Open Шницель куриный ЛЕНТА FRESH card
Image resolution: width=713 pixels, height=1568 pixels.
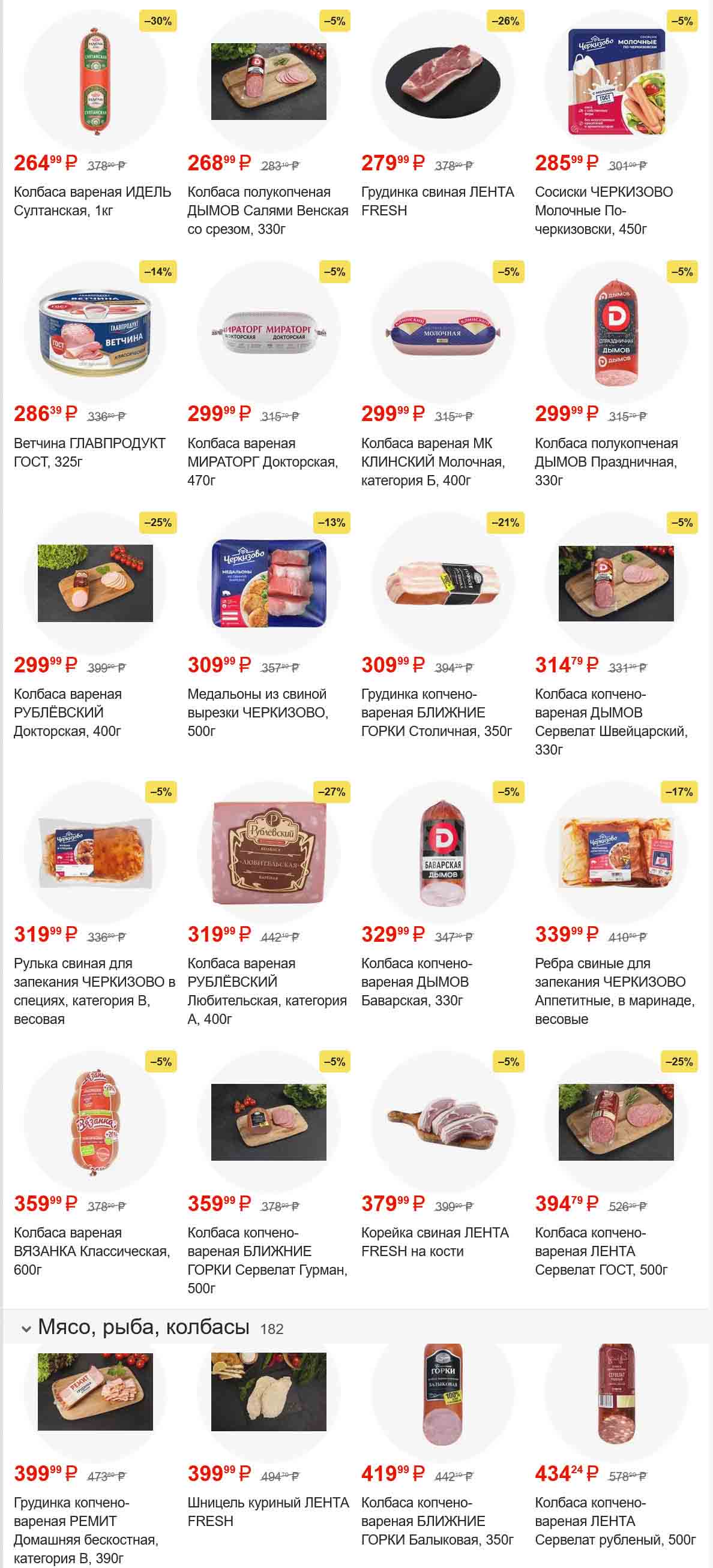[x=268, y=1392]
